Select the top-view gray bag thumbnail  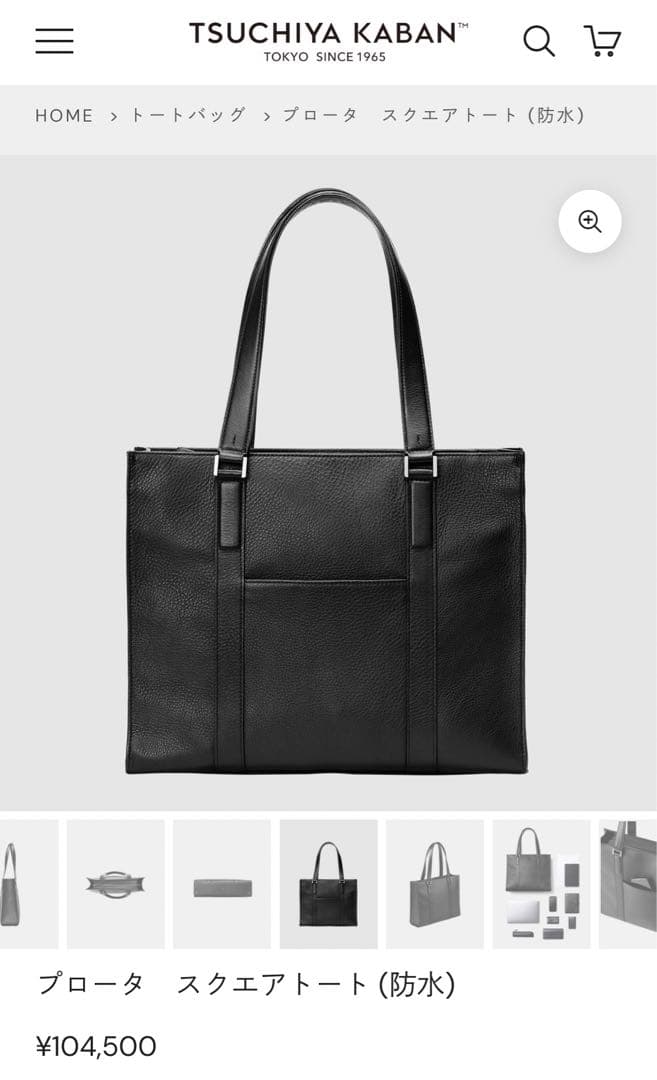(116, 884)
